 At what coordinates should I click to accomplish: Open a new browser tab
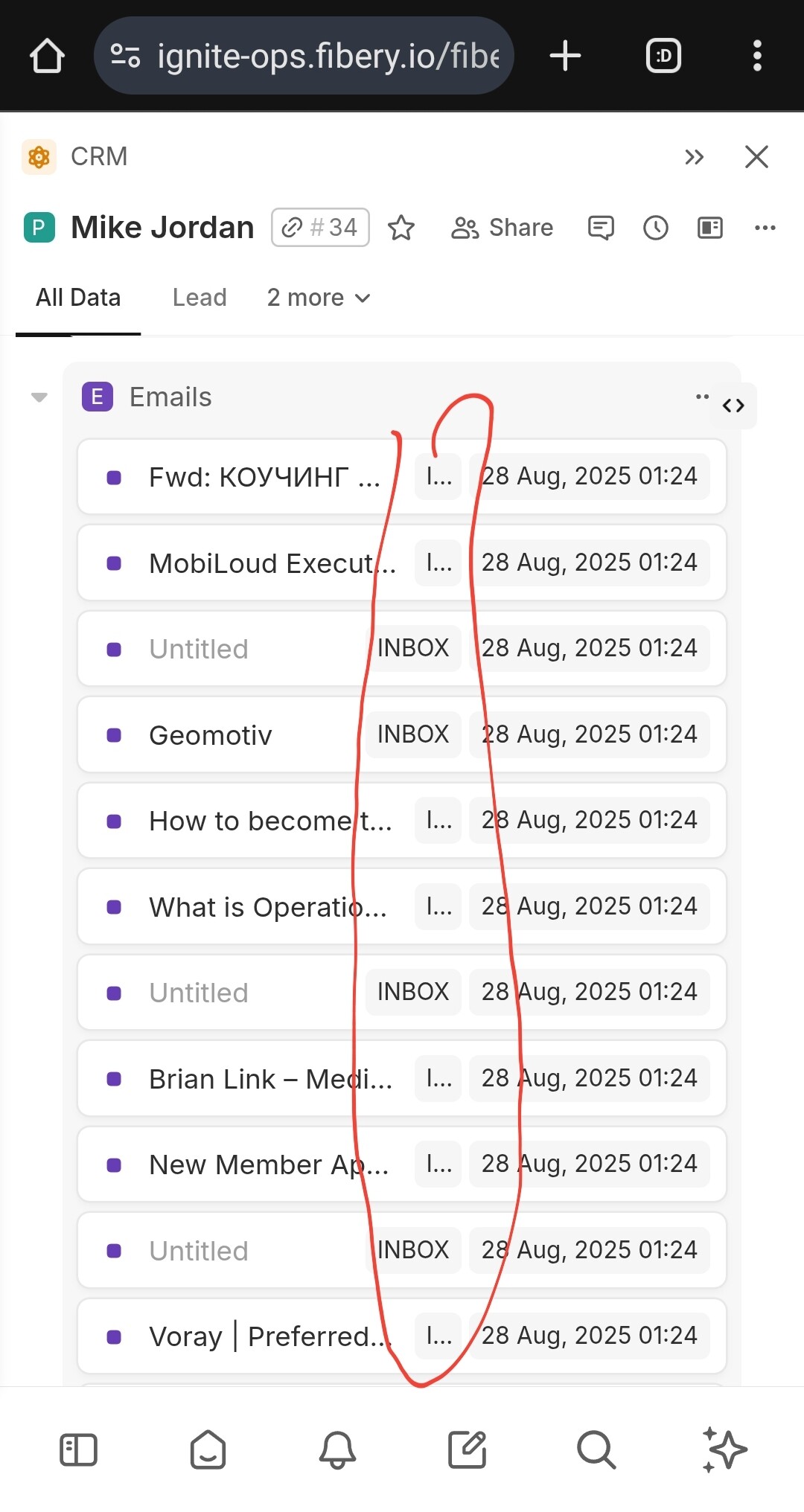[565, 56]
